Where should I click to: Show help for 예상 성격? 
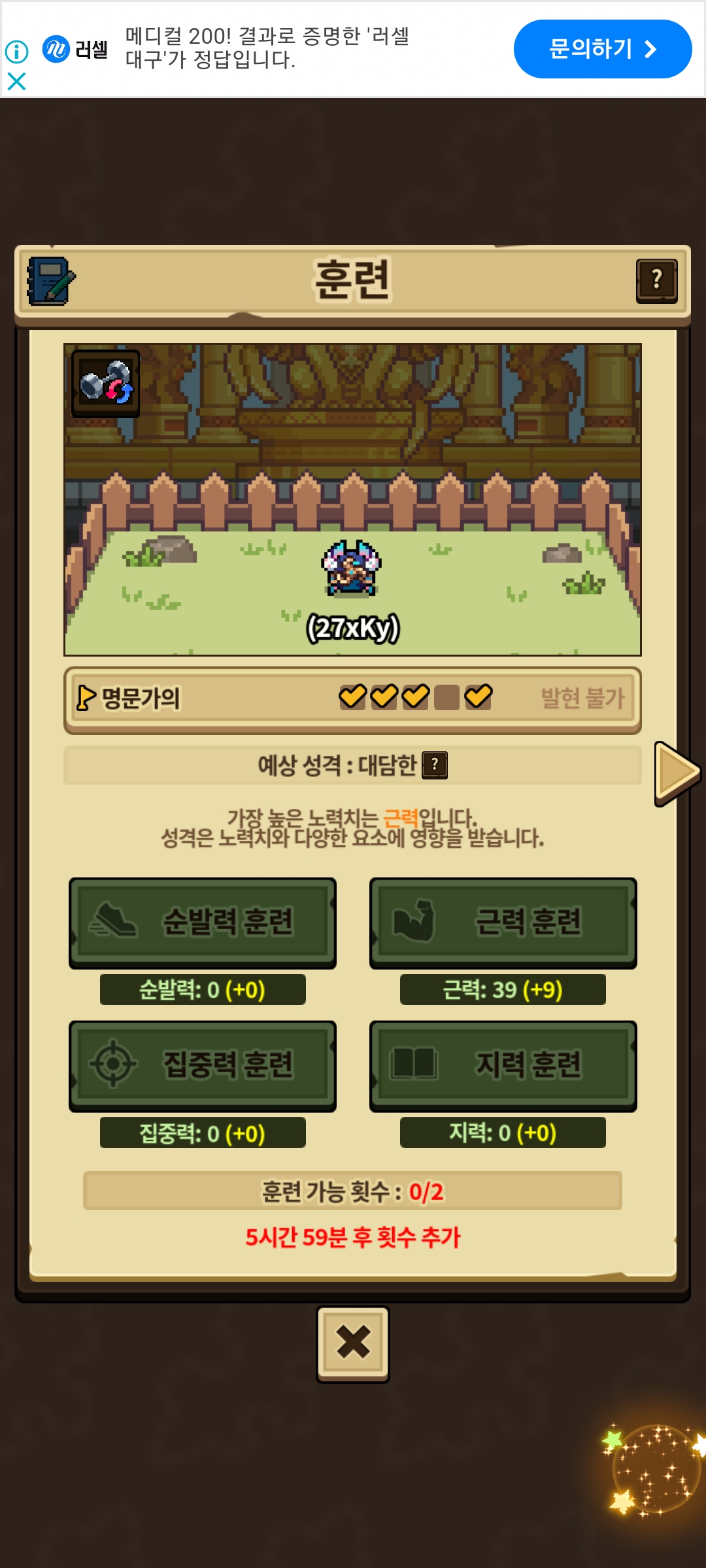pos(435,765)
